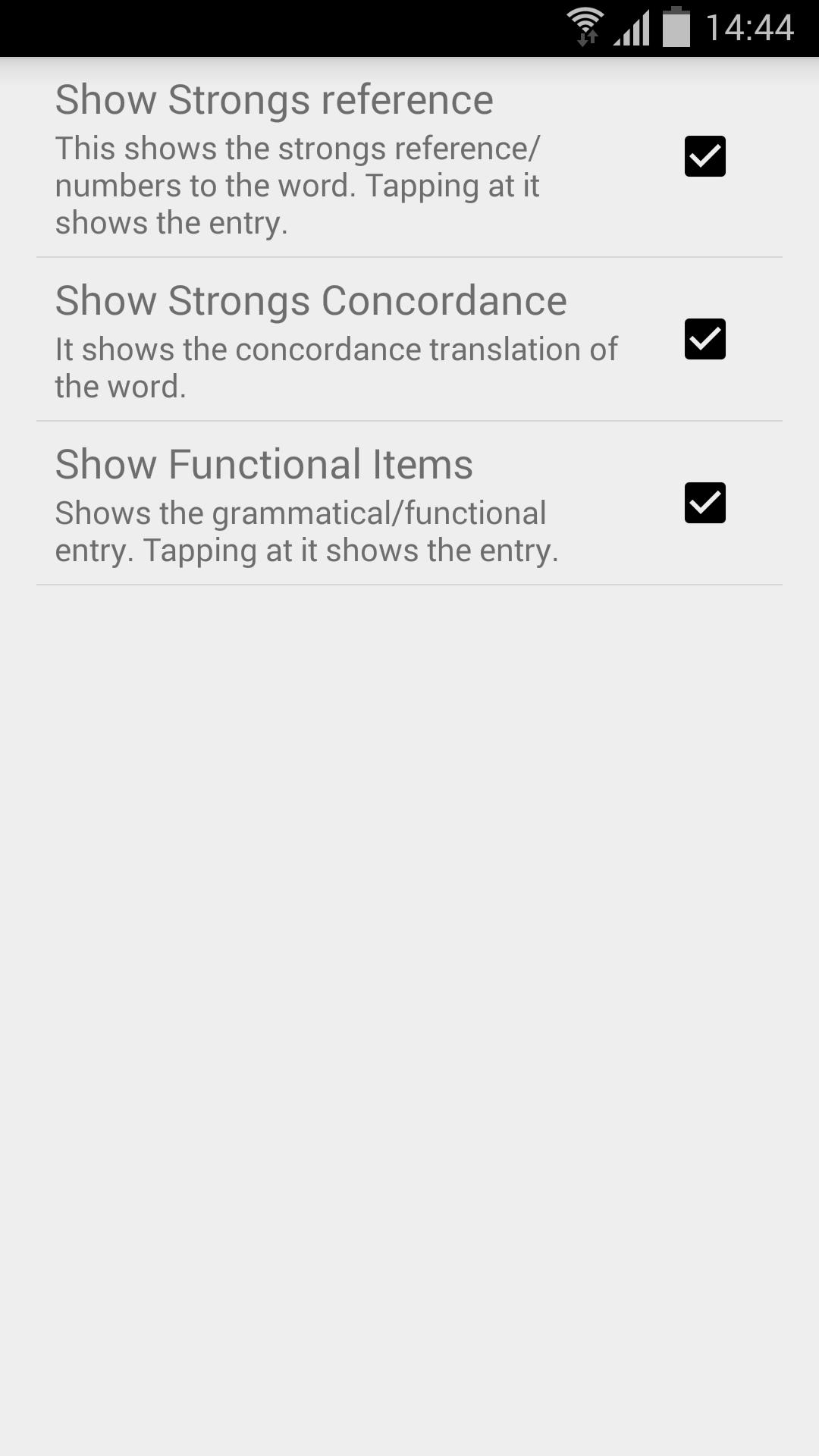
Task: Disable the Show Strongs Concordance checkbox
Action: click(704, 339)
